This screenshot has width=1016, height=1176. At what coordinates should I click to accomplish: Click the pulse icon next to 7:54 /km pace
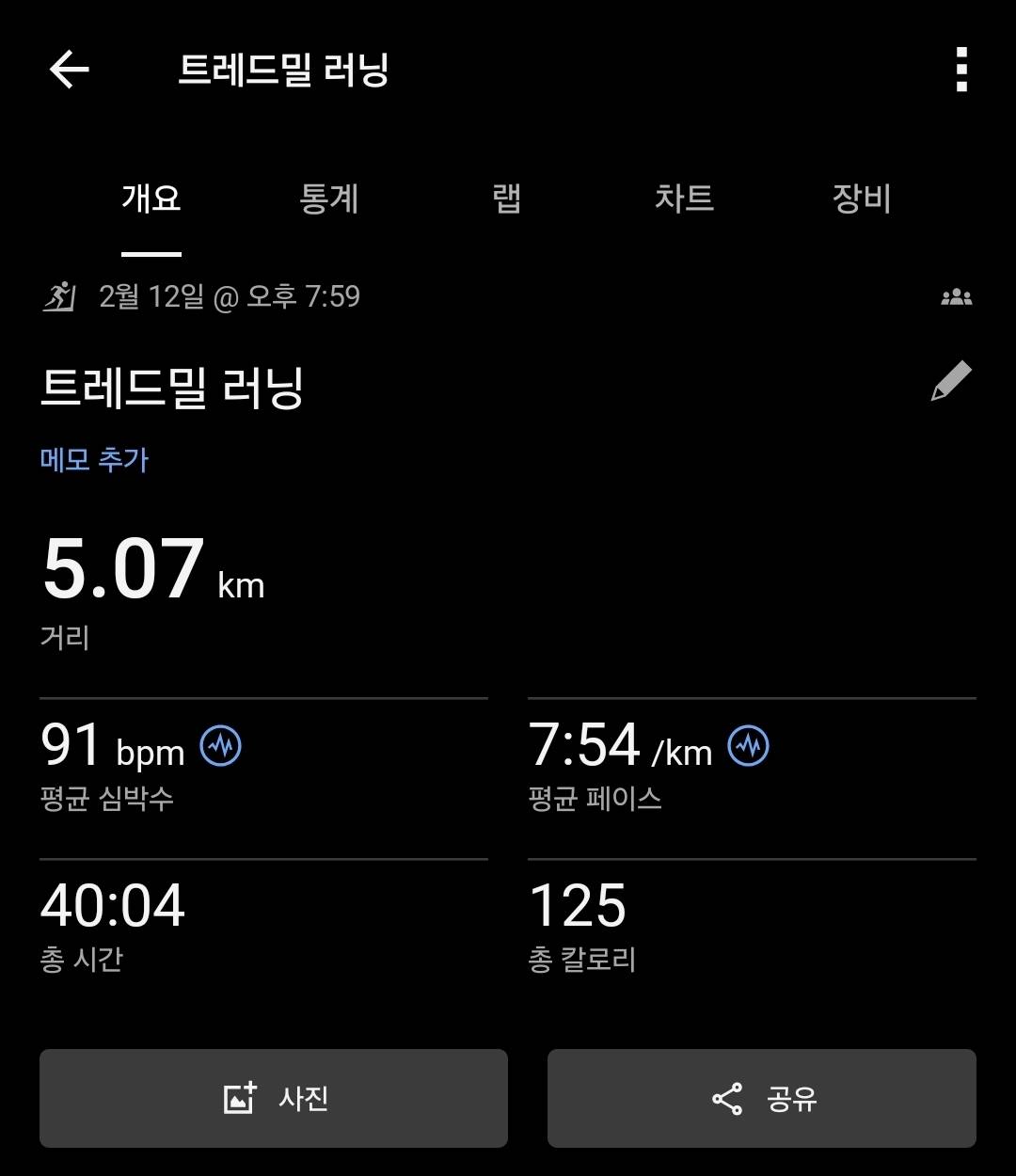pyautogui.click(x=748, y=746)
